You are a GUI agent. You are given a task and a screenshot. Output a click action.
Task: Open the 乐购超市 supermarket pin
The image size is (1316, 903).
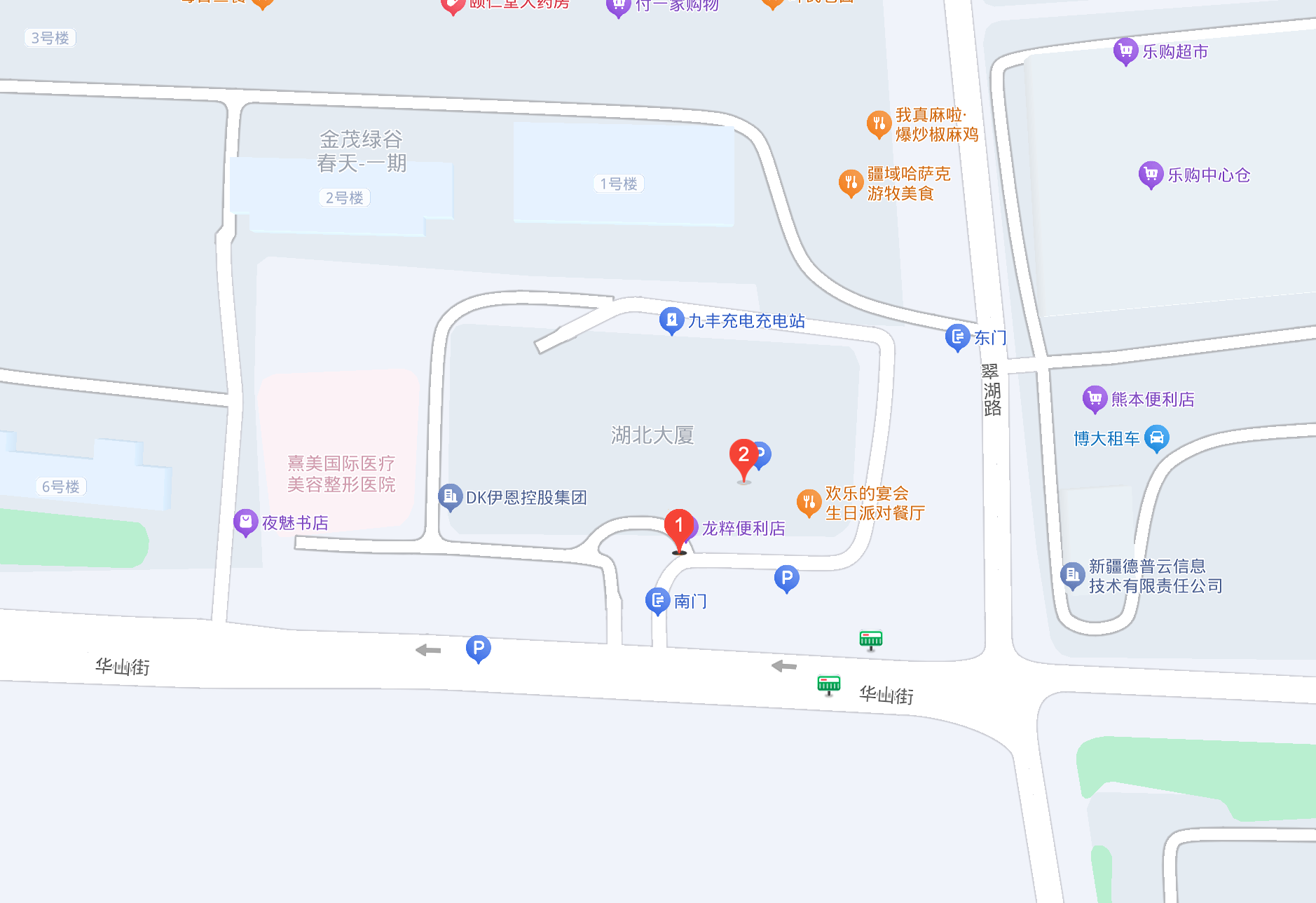(x=1125, y=52)
